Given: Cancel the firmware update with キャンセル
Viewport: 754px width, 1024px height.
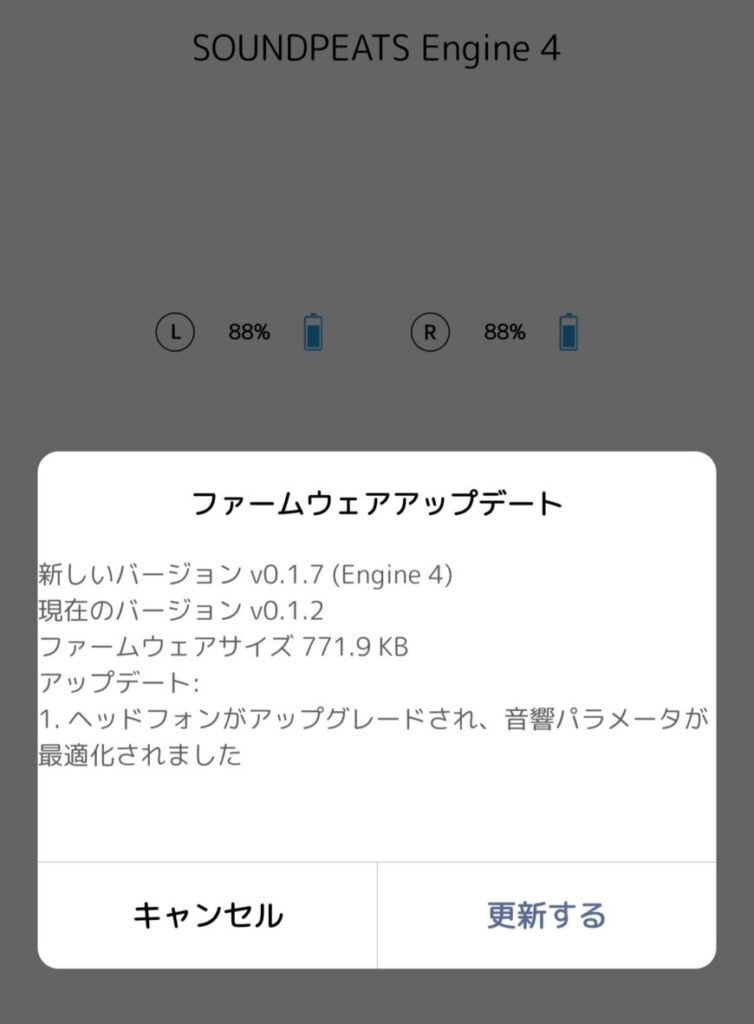Looking at the screenshot, I should tap(208, 915).
